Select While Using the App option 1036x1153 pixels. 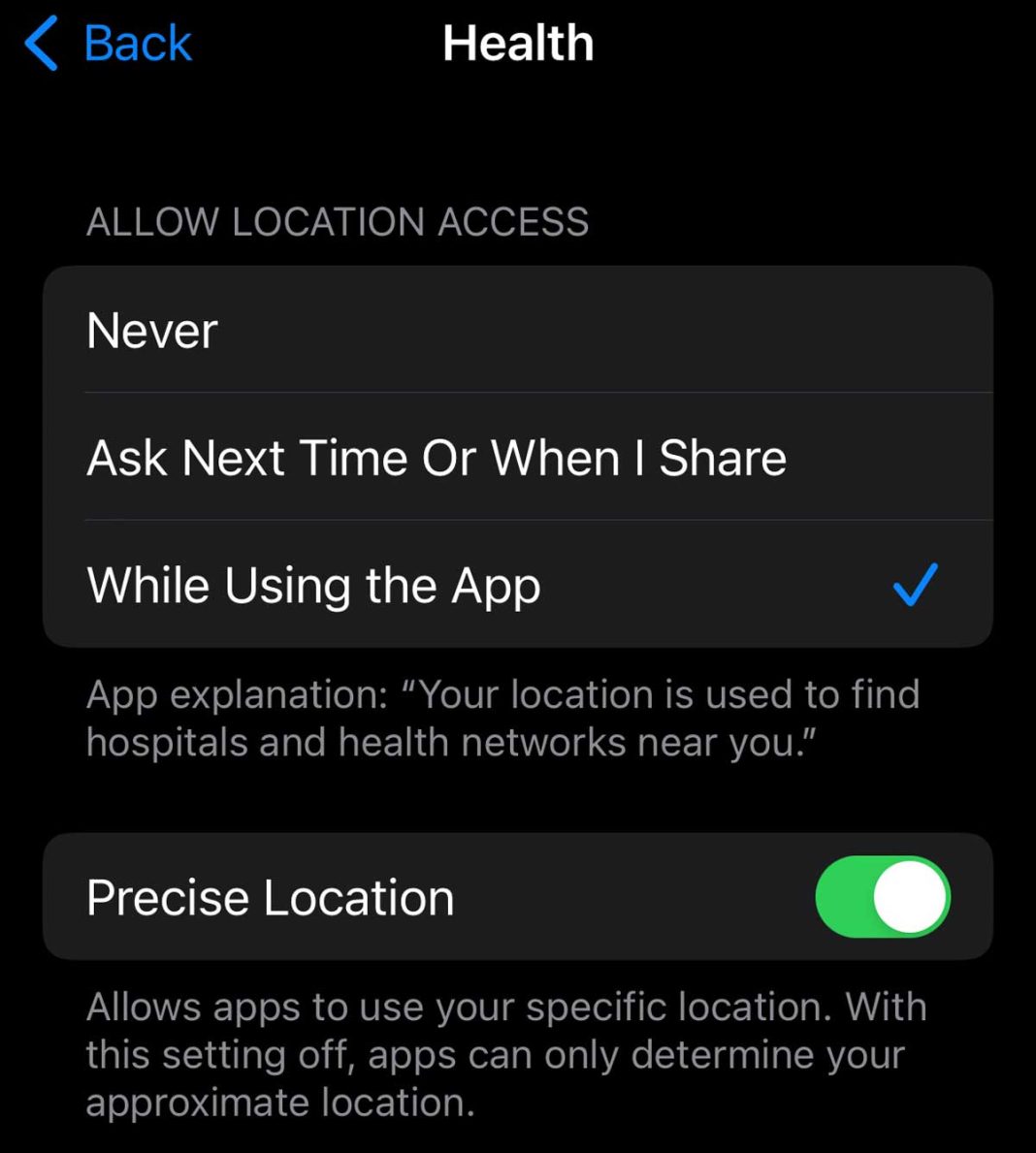[517, 586]
